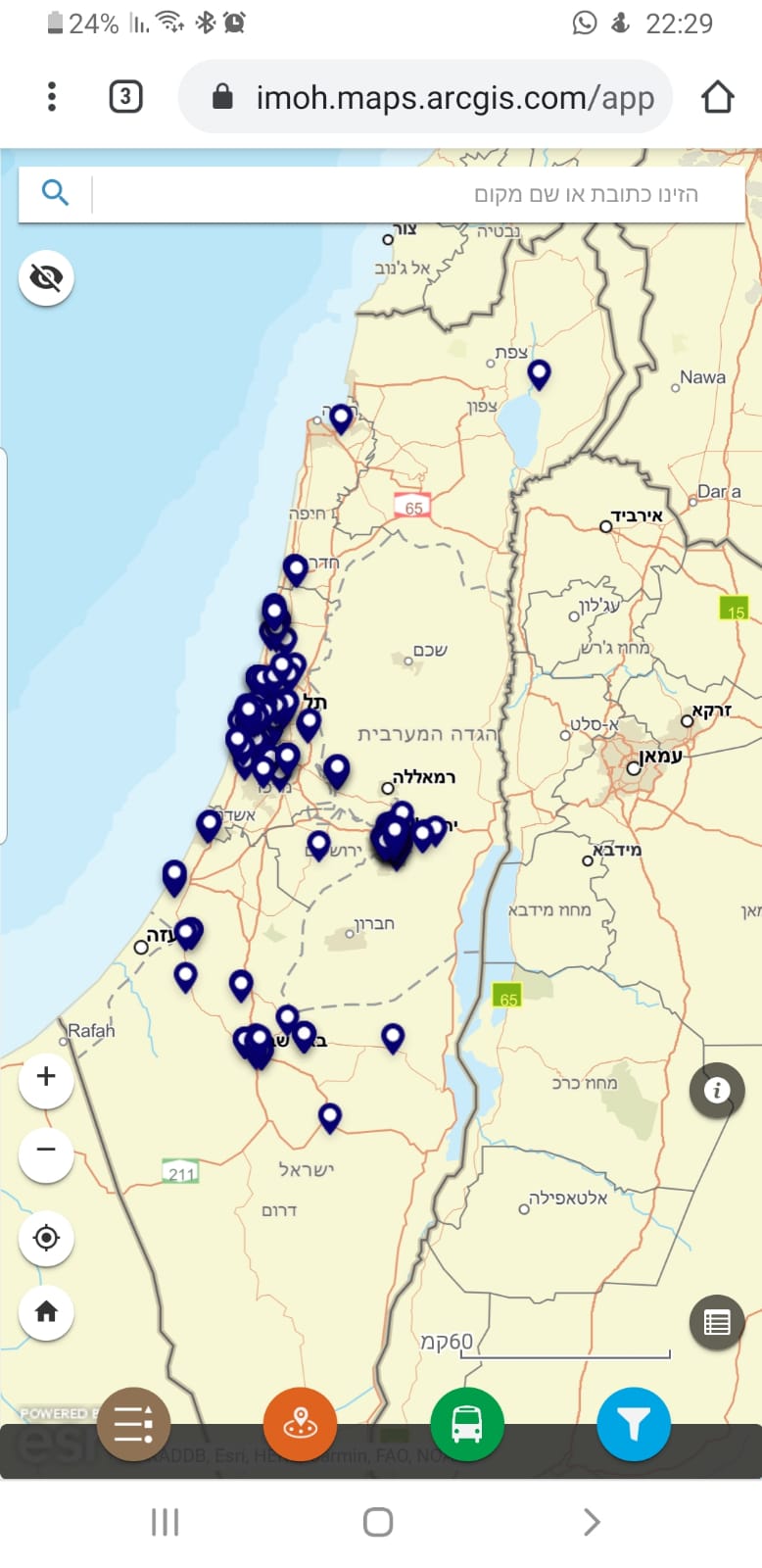Center map on my current location

[45, 1237]
